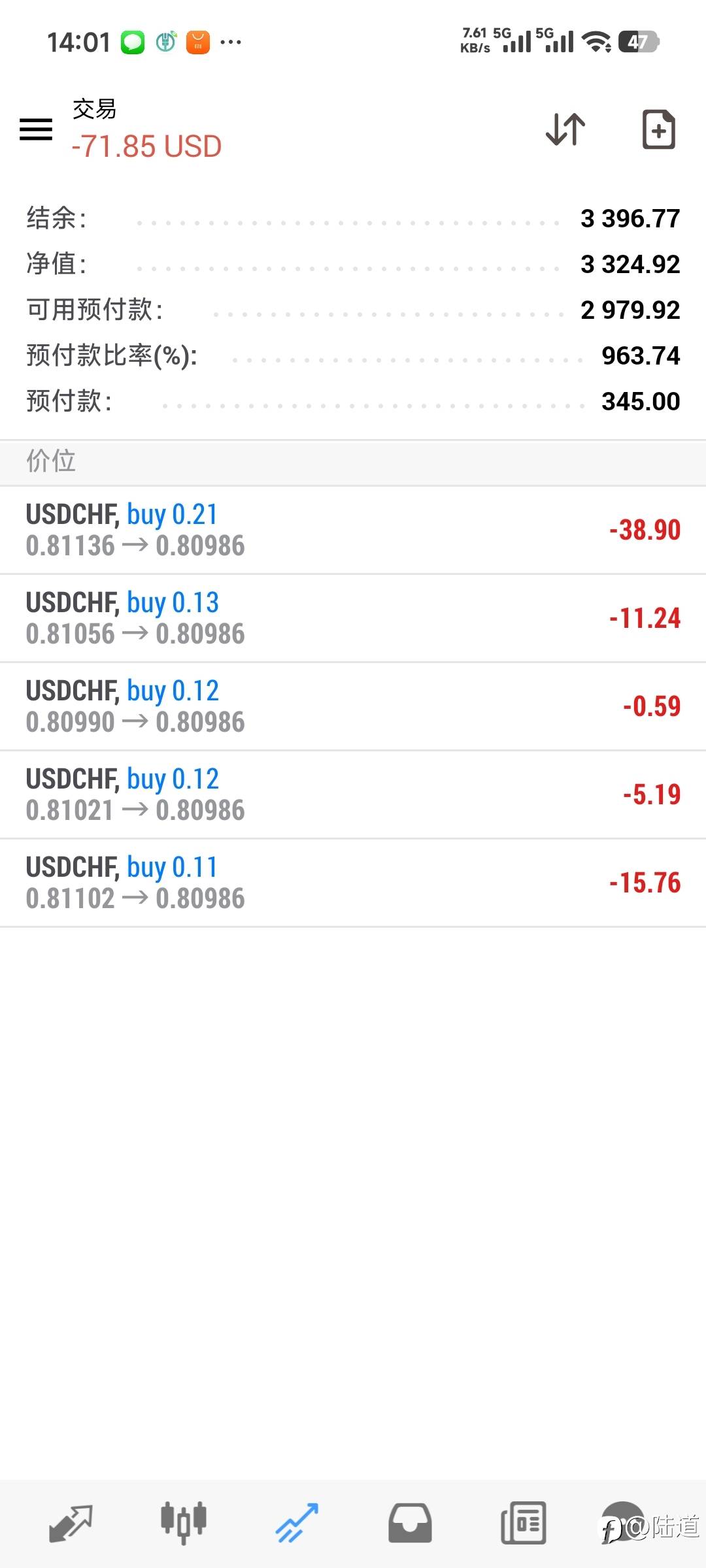Switch to the Quotes tab

point(71,1523)
